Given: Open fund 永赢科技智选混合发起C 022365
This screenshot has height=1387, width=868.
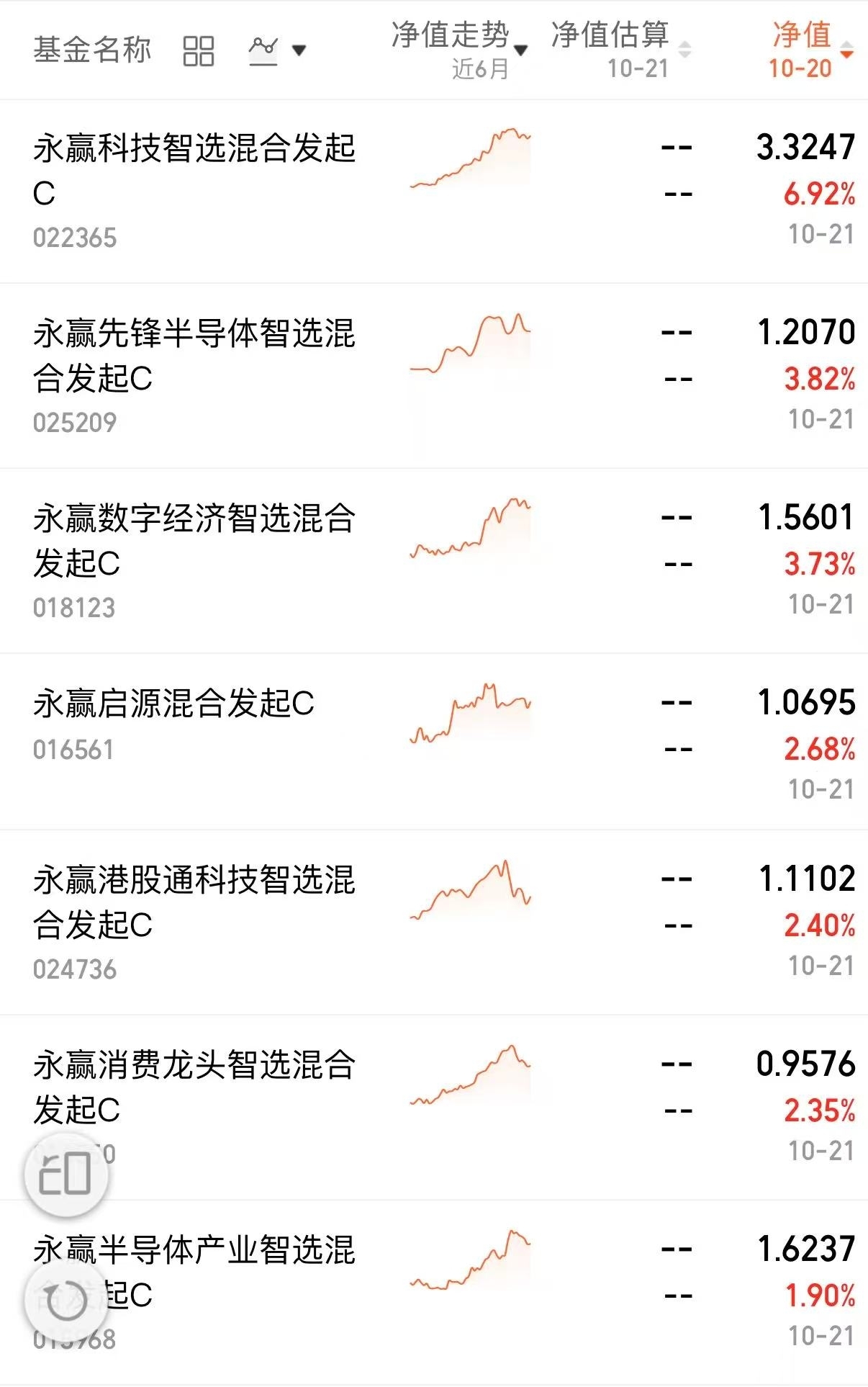Looking at the screenshot, I should point(434,192).
